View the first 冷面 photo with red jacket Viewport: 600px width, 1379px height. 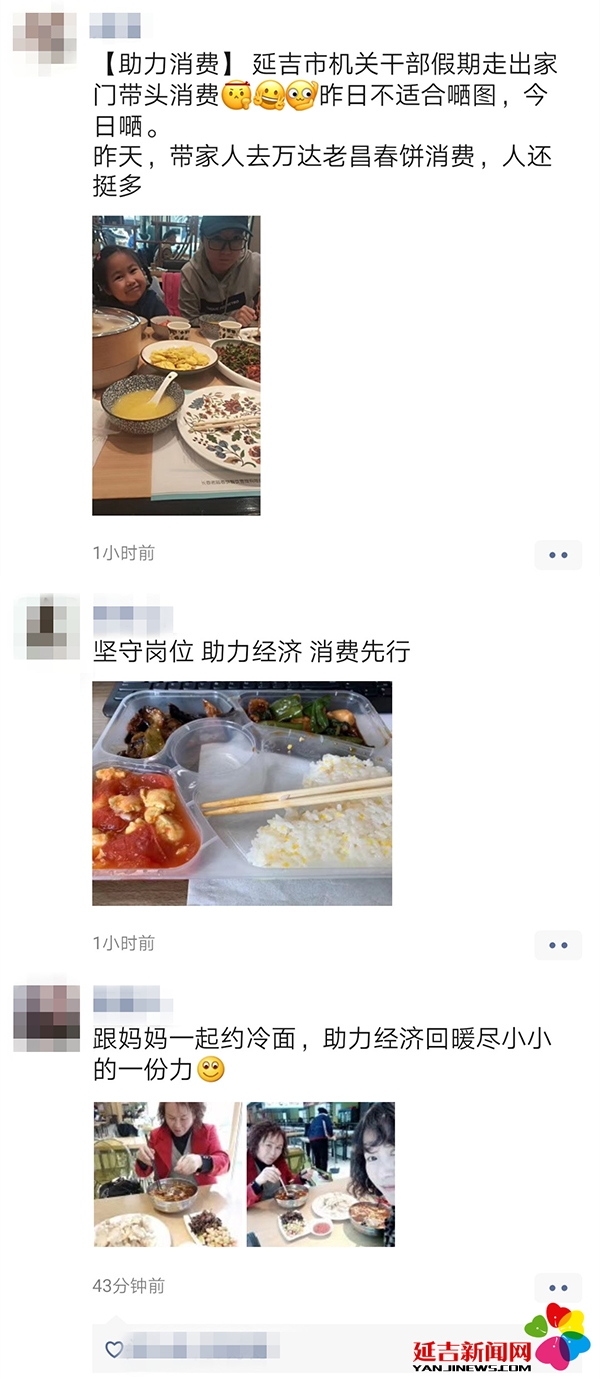(168, 1174)
